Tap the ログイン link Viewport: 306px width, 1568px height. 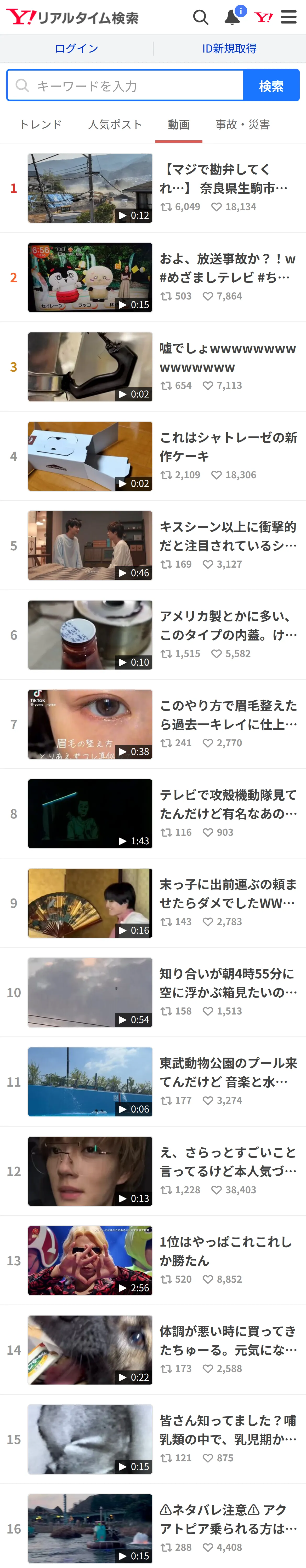[x=76, y=48]
